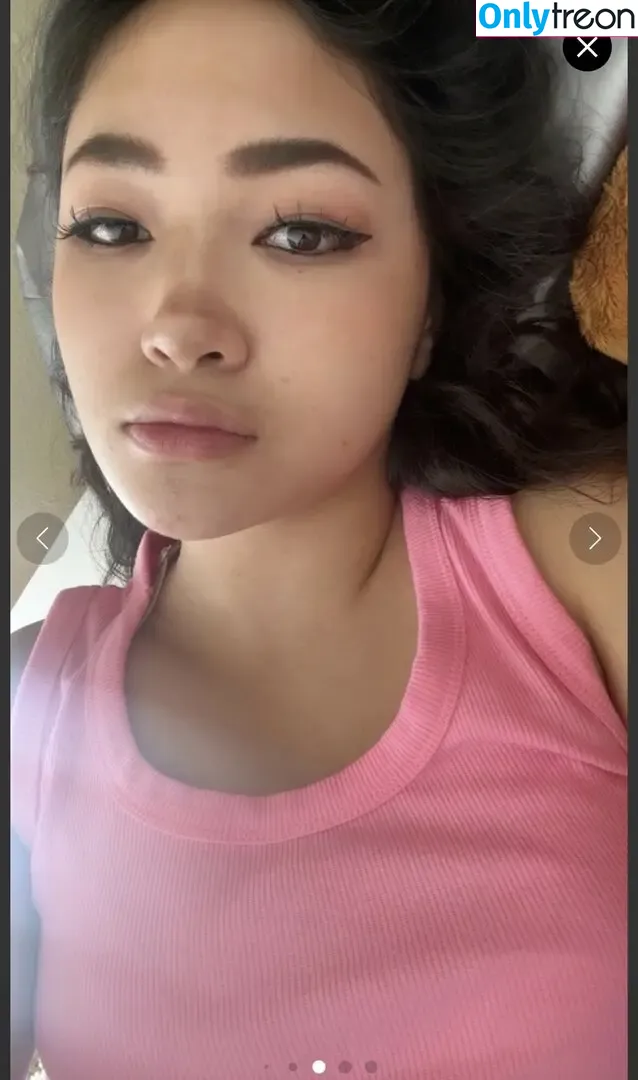Viewport: 638px width, 1080px height.
Task: Close the photo viewer
Action: pyautogui.click(x=587, y=47)
